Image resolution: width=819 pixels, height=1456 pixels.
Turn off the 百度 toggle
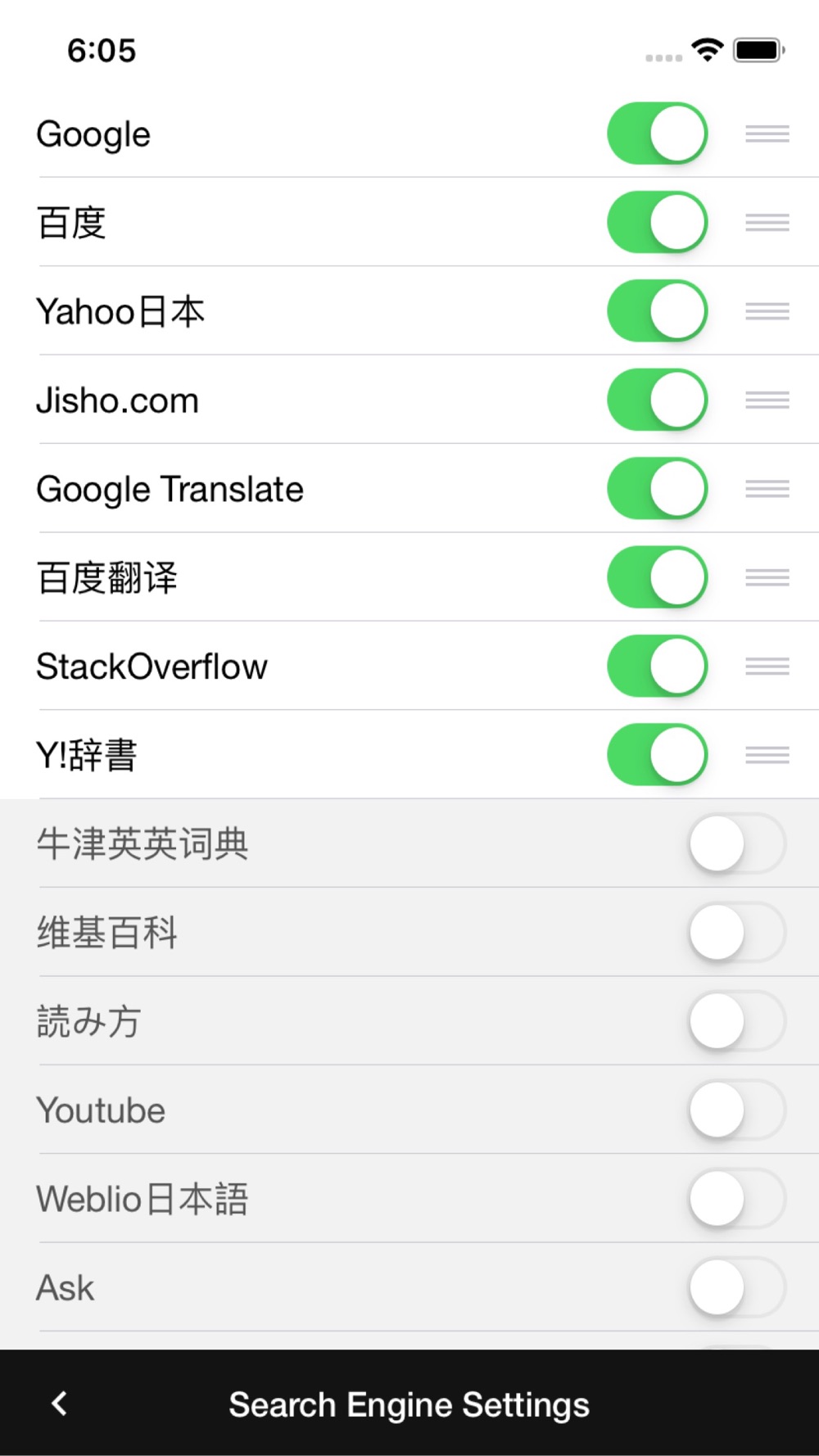coord(658,222)
